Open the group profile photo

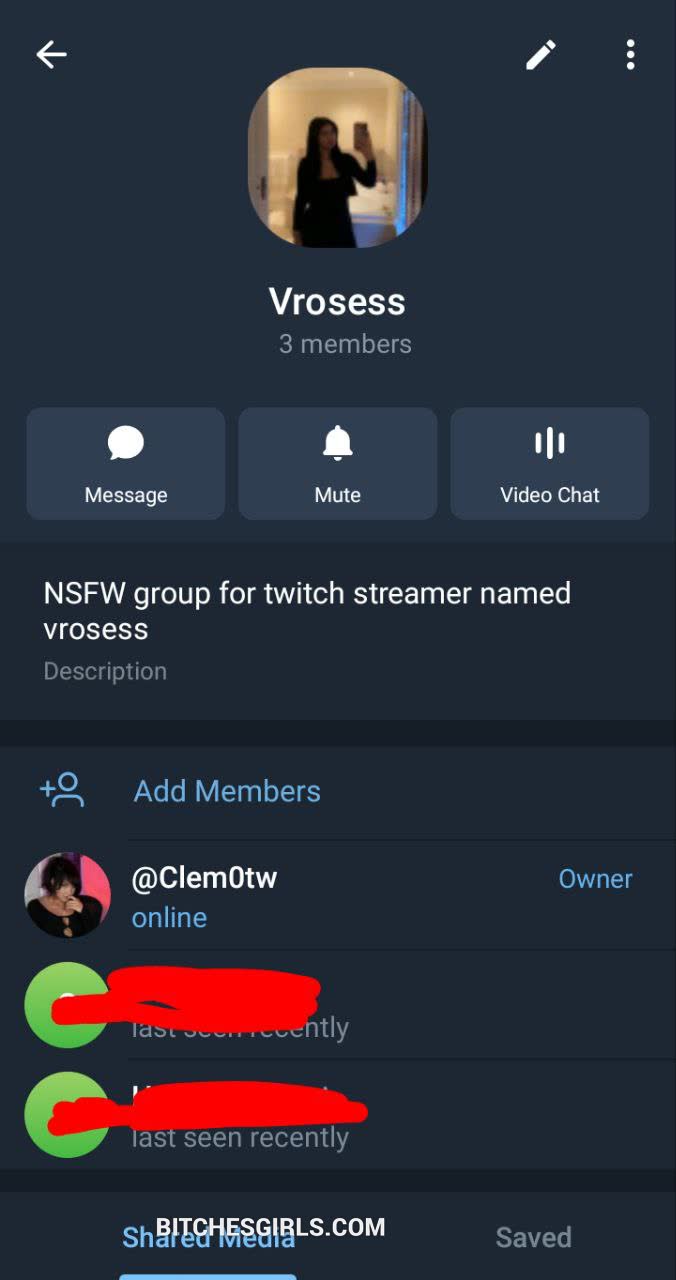point(338,157)
